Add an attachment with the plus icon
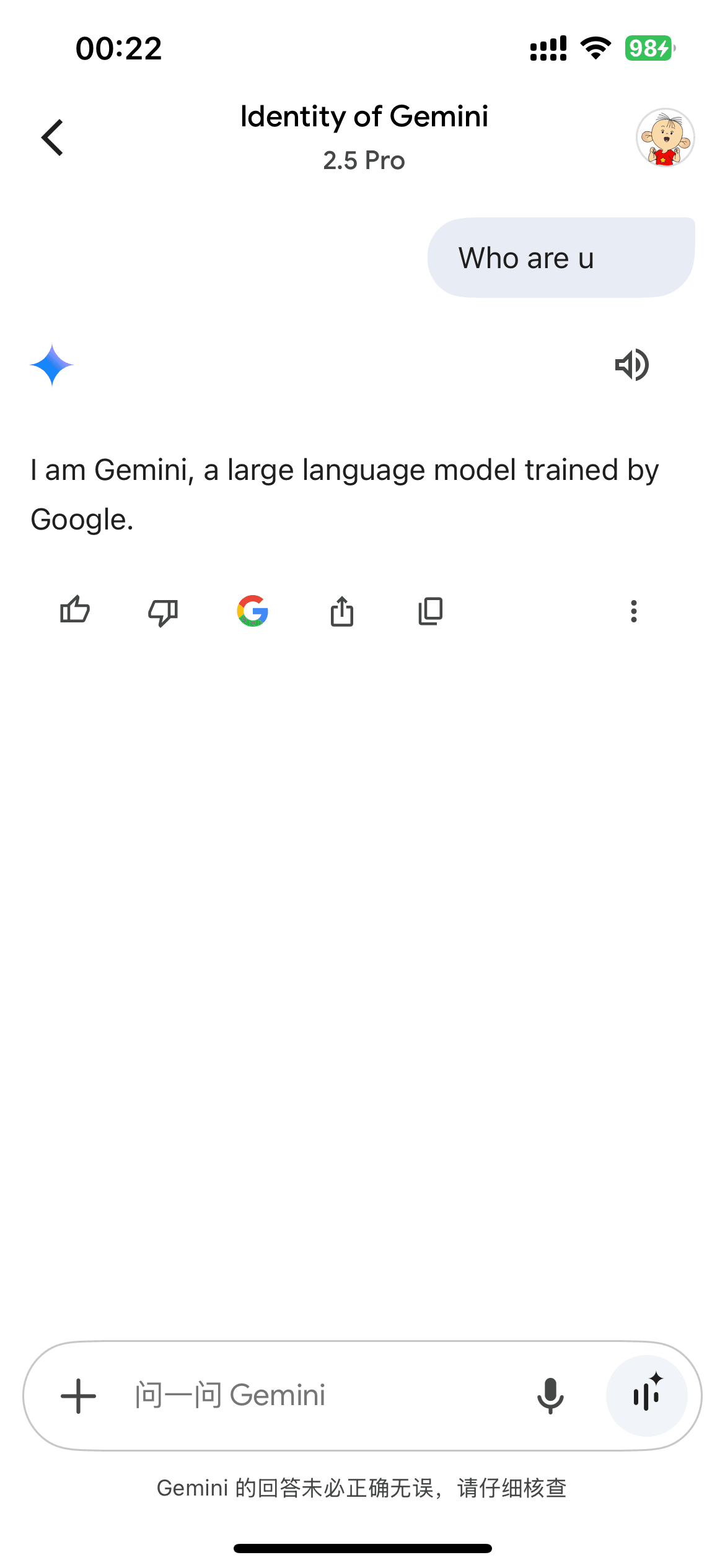This screenshot has width=725, height=1568. [x=79, y=1396]
